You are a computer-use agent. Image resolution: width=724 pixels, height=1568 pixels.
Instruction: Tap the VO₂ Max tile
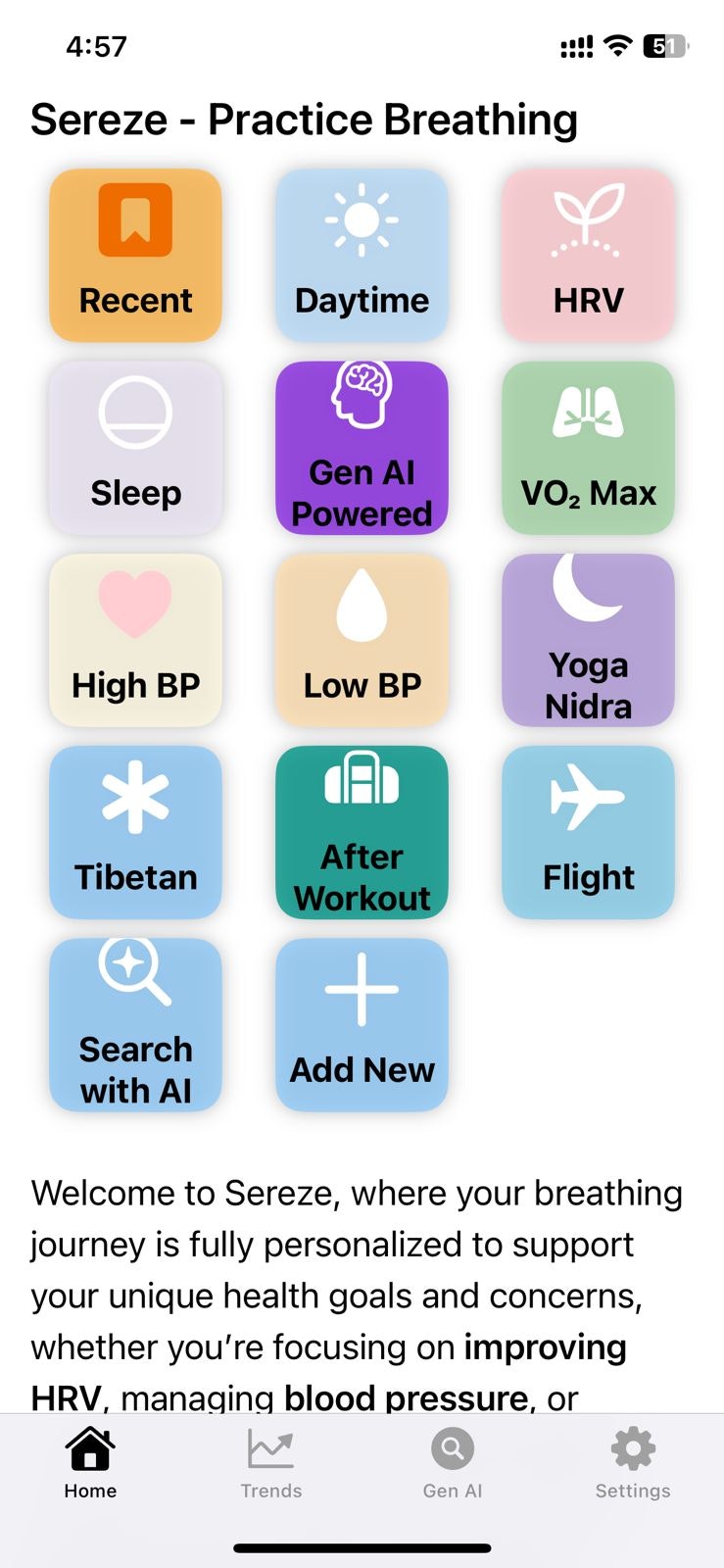588,448
